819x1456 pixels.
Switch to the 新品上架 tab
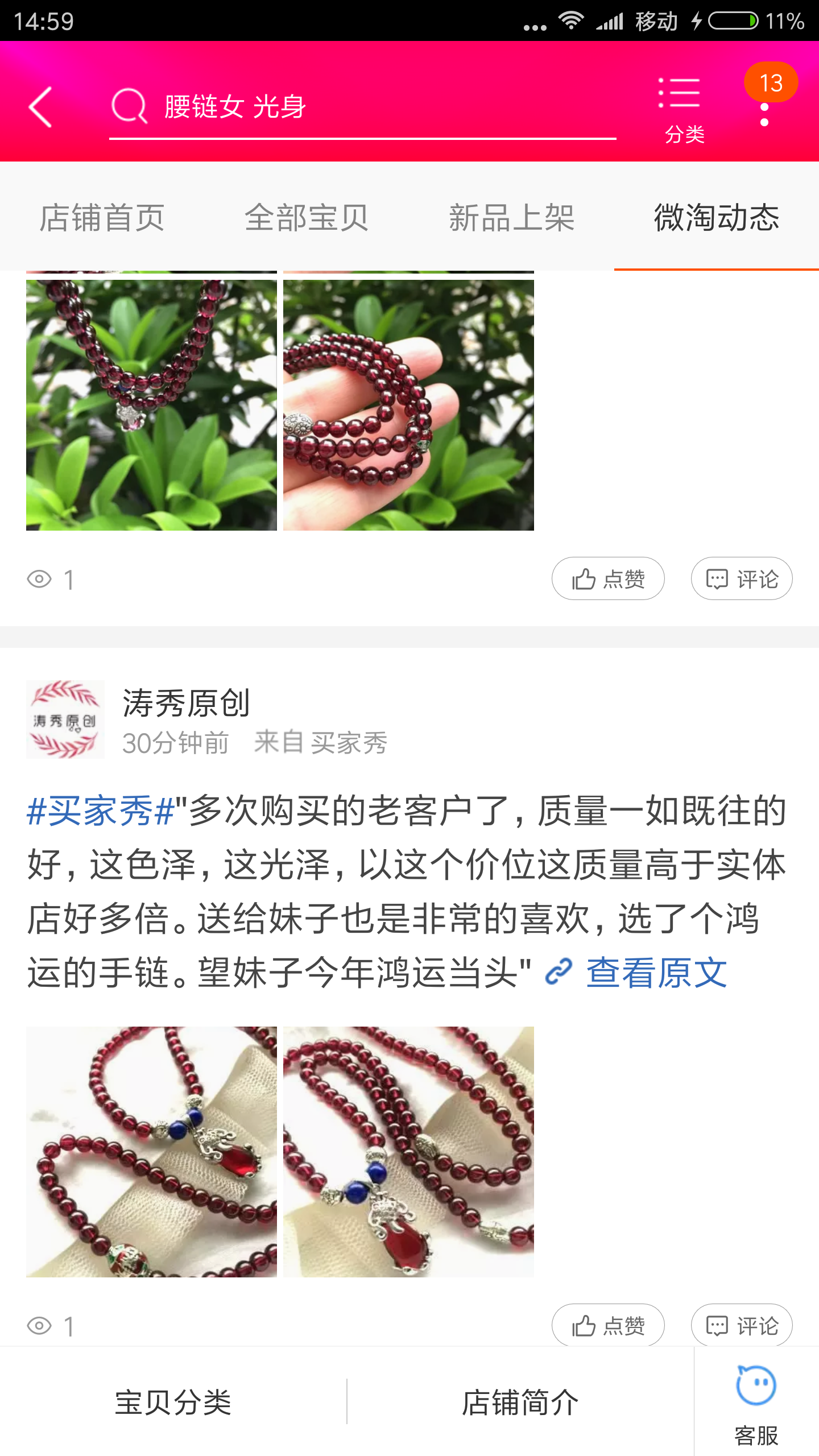coord(512,217)
